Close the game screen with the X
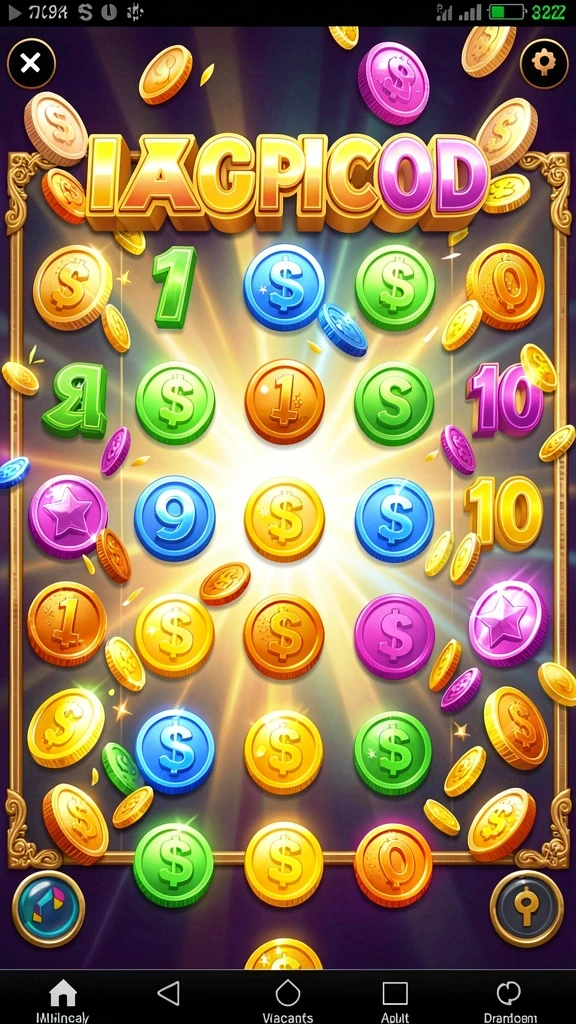Screen dimensions: 576x1024 click(31, 63)
